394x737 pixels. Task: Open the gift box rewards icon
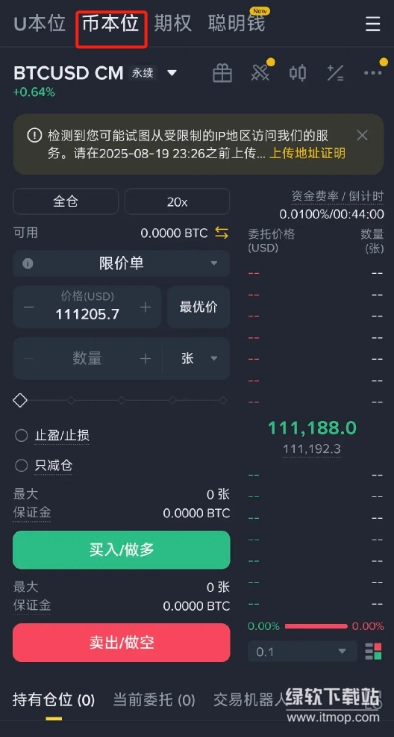(x=222, y=73)
